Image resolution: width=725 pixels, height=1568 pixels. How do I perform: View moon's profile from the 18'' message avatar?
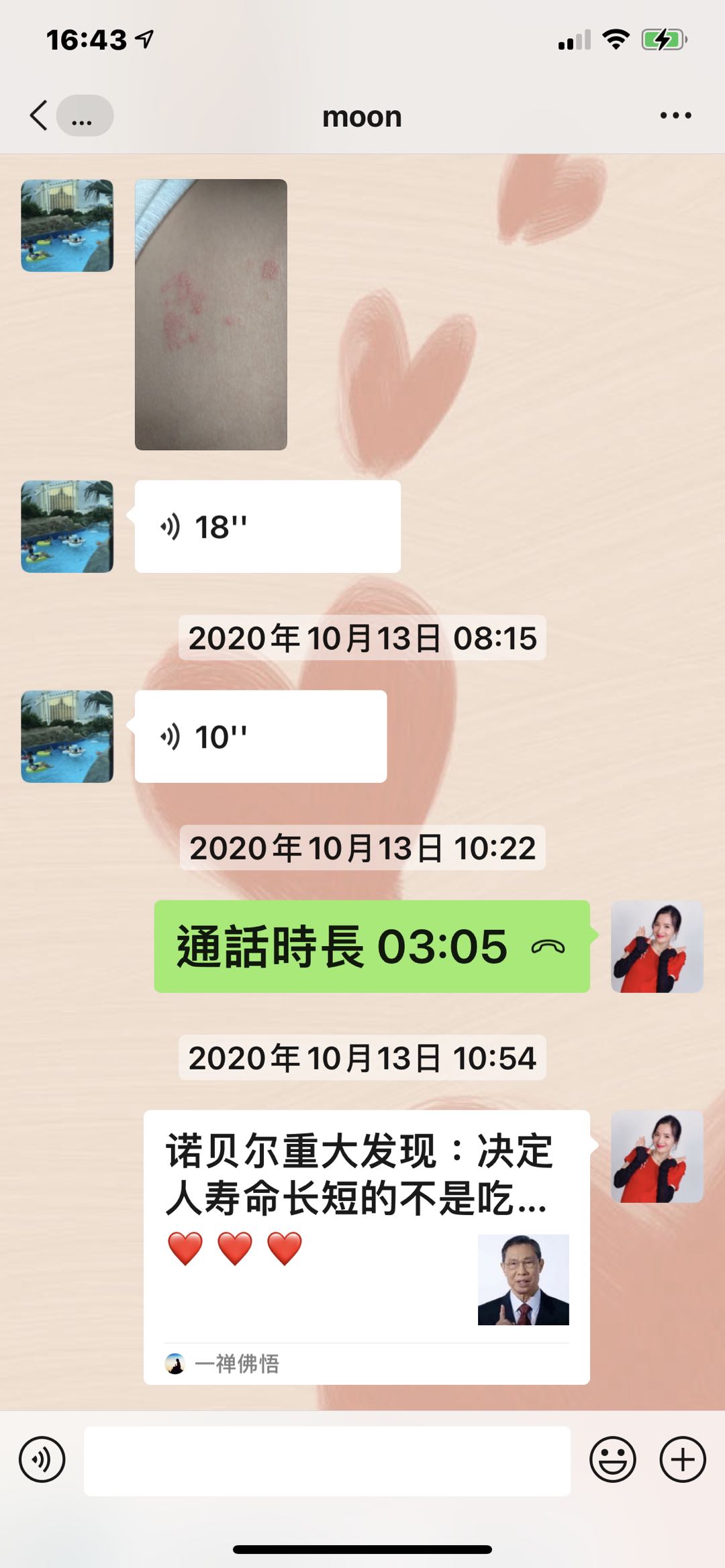(x=67, y=527)
